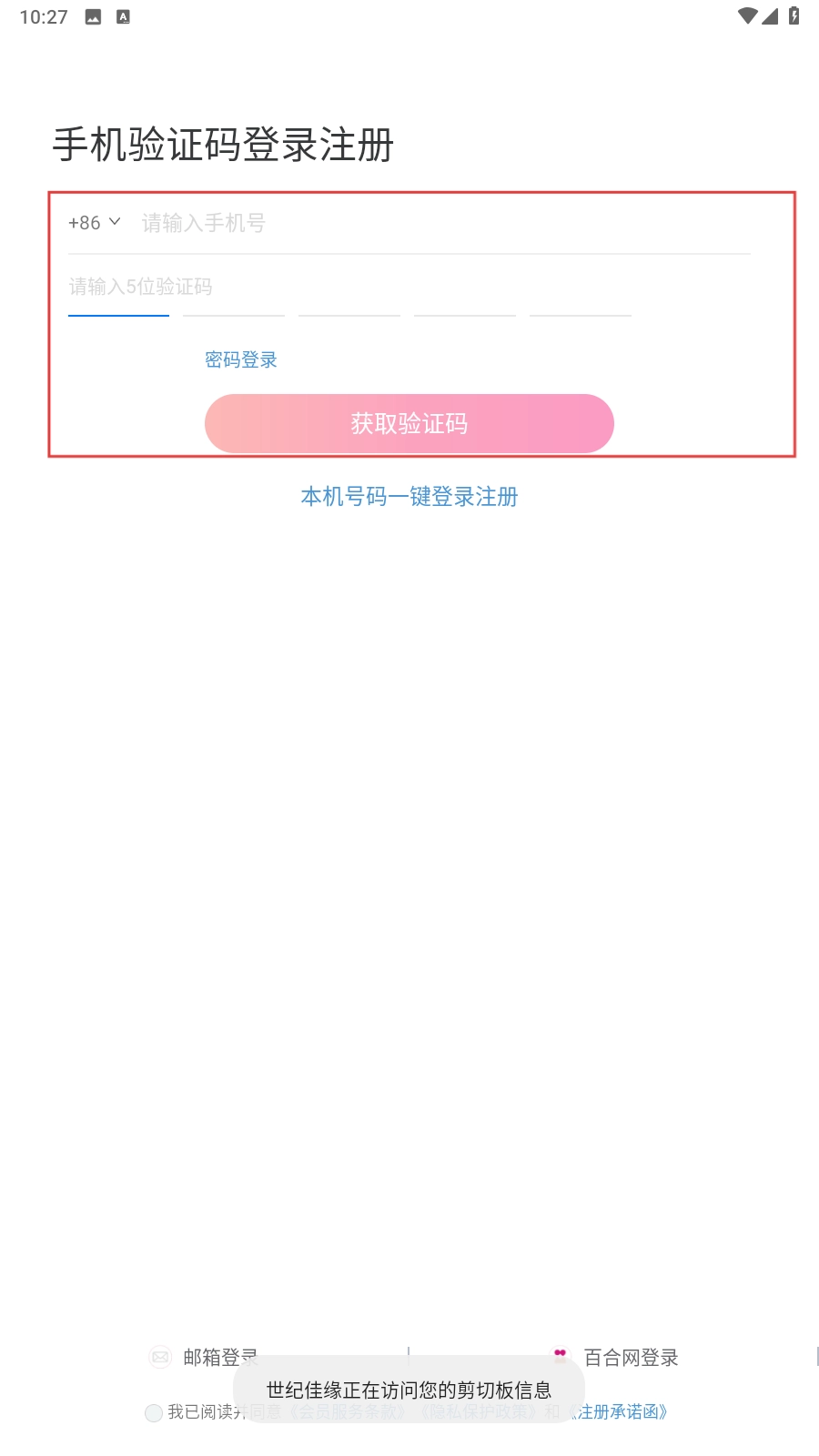
Task: Tap the 5-digit verification code field
Action: [x=141, y=288]
